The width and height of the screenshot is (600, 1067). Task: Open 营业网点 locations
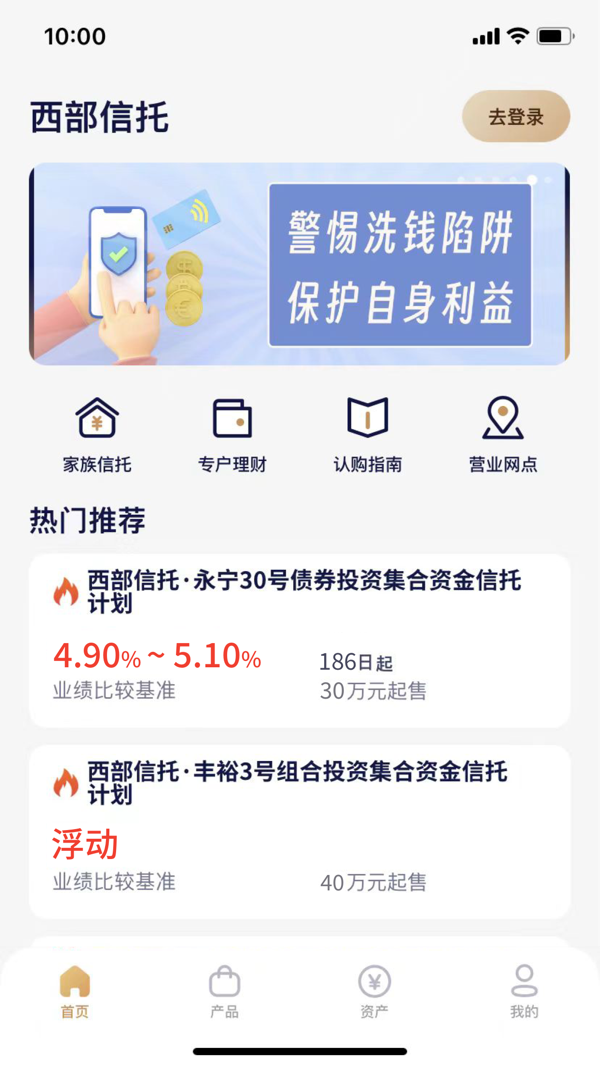pyautogui.click(x=503, y=435)
